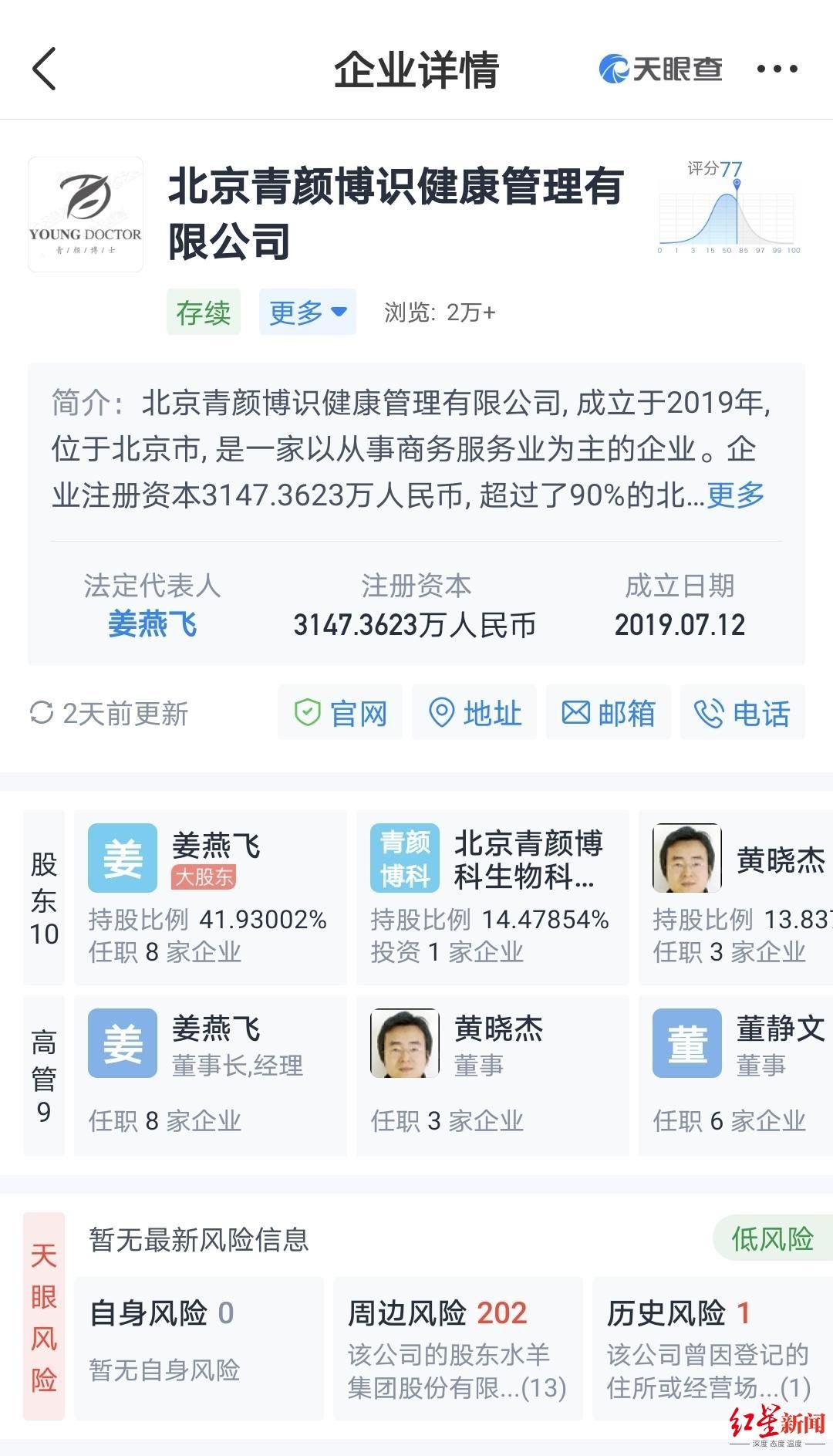Screen dimensions: 833x1456
Task: Open the 股东 10 shareholders list
Action: pos(44,897)
